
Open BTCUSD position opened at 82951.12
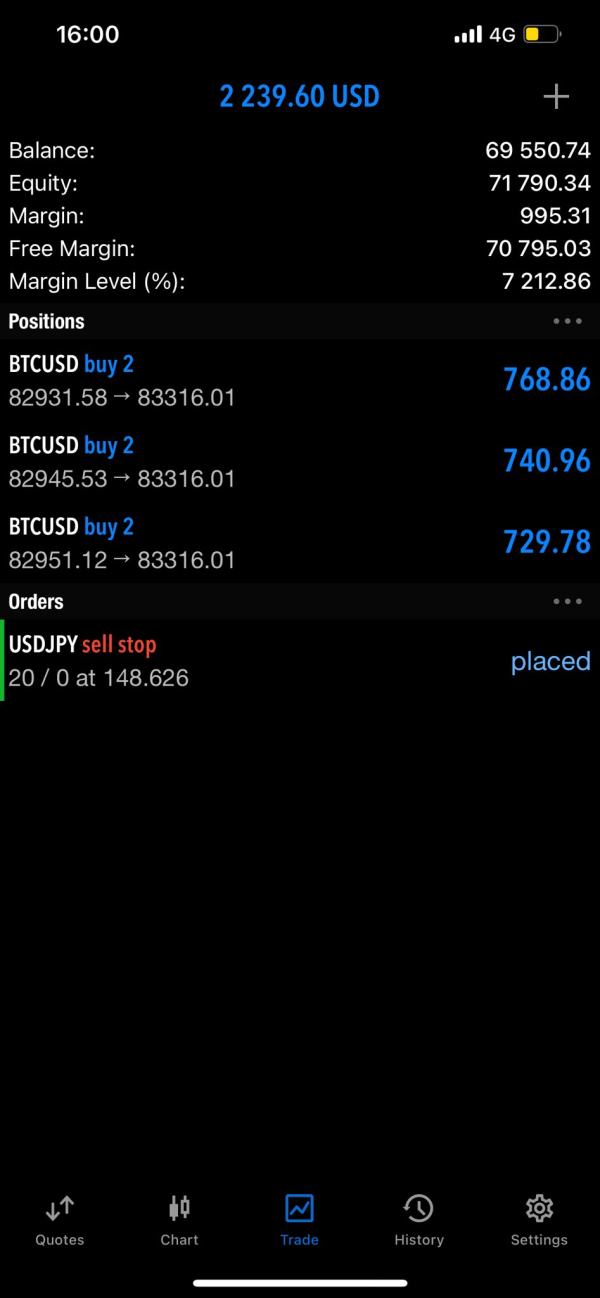300,542
